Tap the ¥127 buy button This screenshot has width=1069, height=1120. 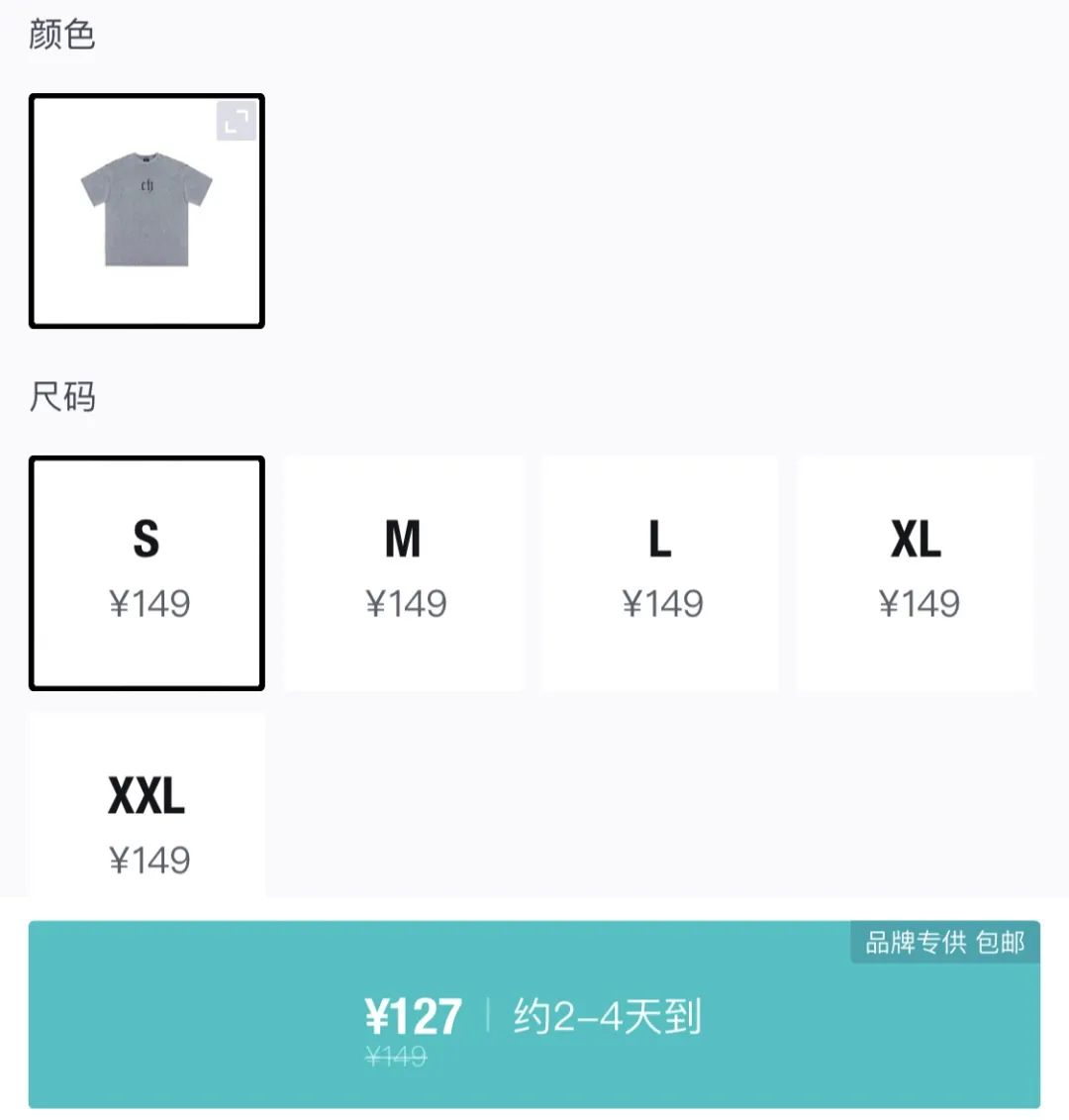[x=534, y=1015]
